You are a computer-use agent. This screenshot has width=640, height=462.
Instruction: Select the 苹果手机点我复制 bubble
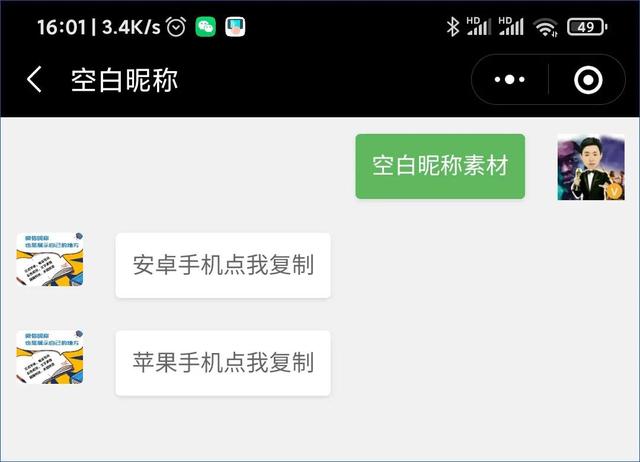[223, 362]
